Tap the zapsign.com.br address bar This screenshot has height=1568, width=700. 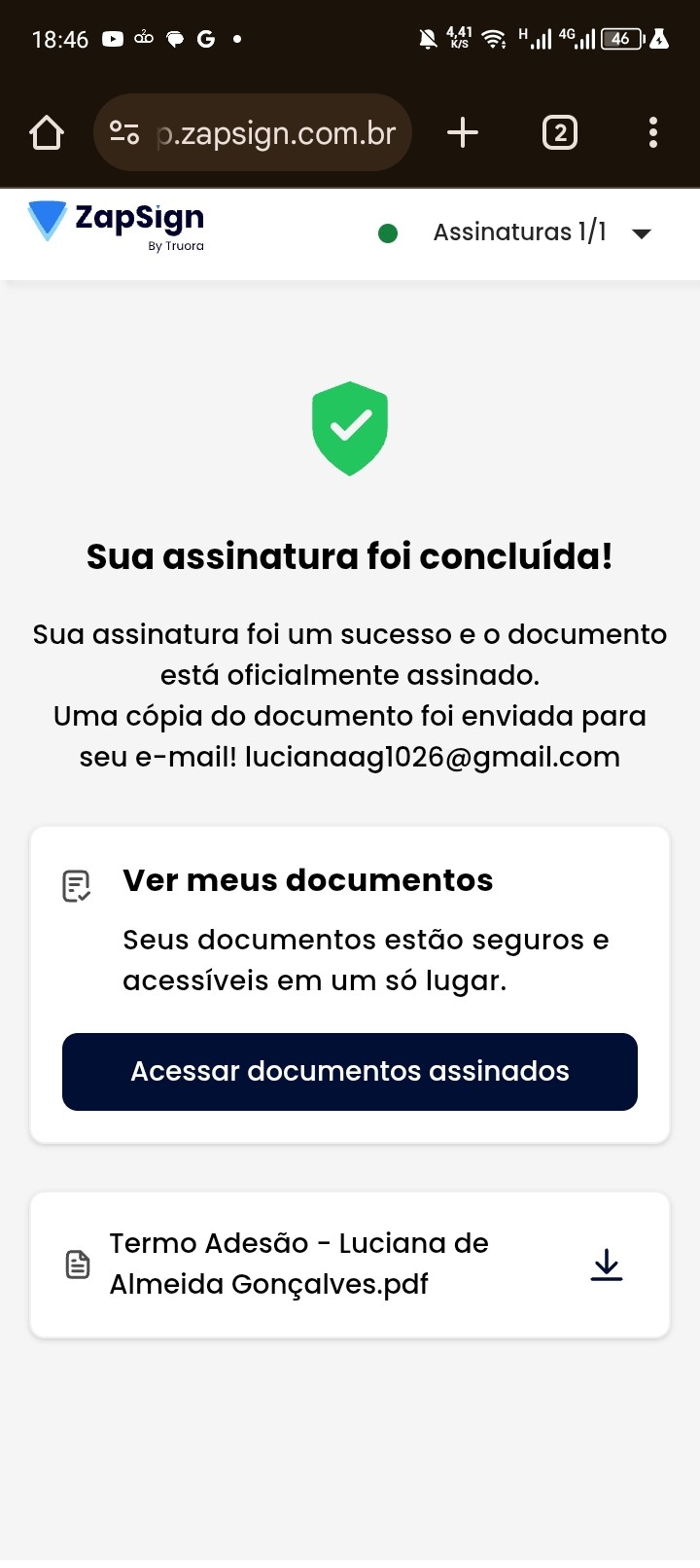pos(277,132)
